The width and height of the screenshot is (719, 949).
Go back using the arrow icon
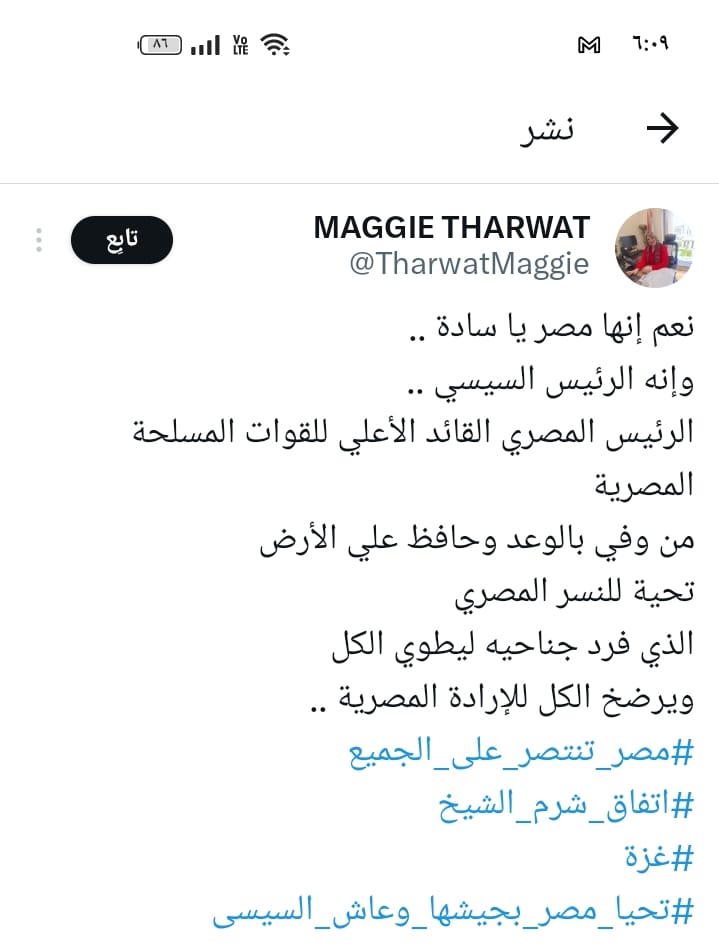click(662, 128)
